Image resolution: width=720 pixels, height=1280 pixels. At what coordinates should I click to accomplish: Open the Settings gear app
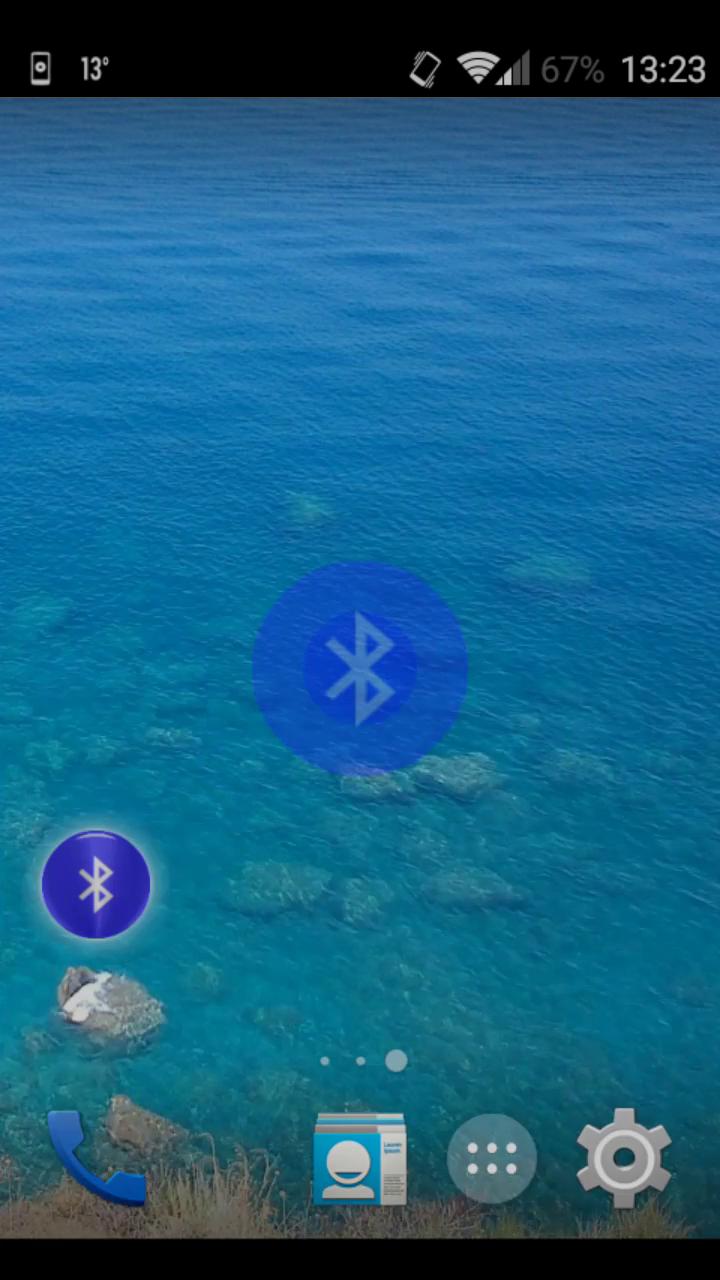[x=623, y=1158]
